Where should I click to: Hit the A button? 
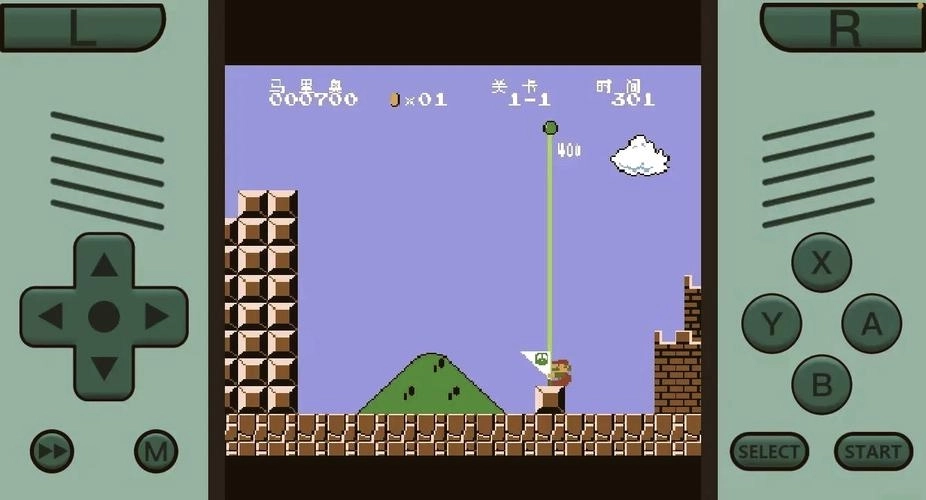pos(871,323)
